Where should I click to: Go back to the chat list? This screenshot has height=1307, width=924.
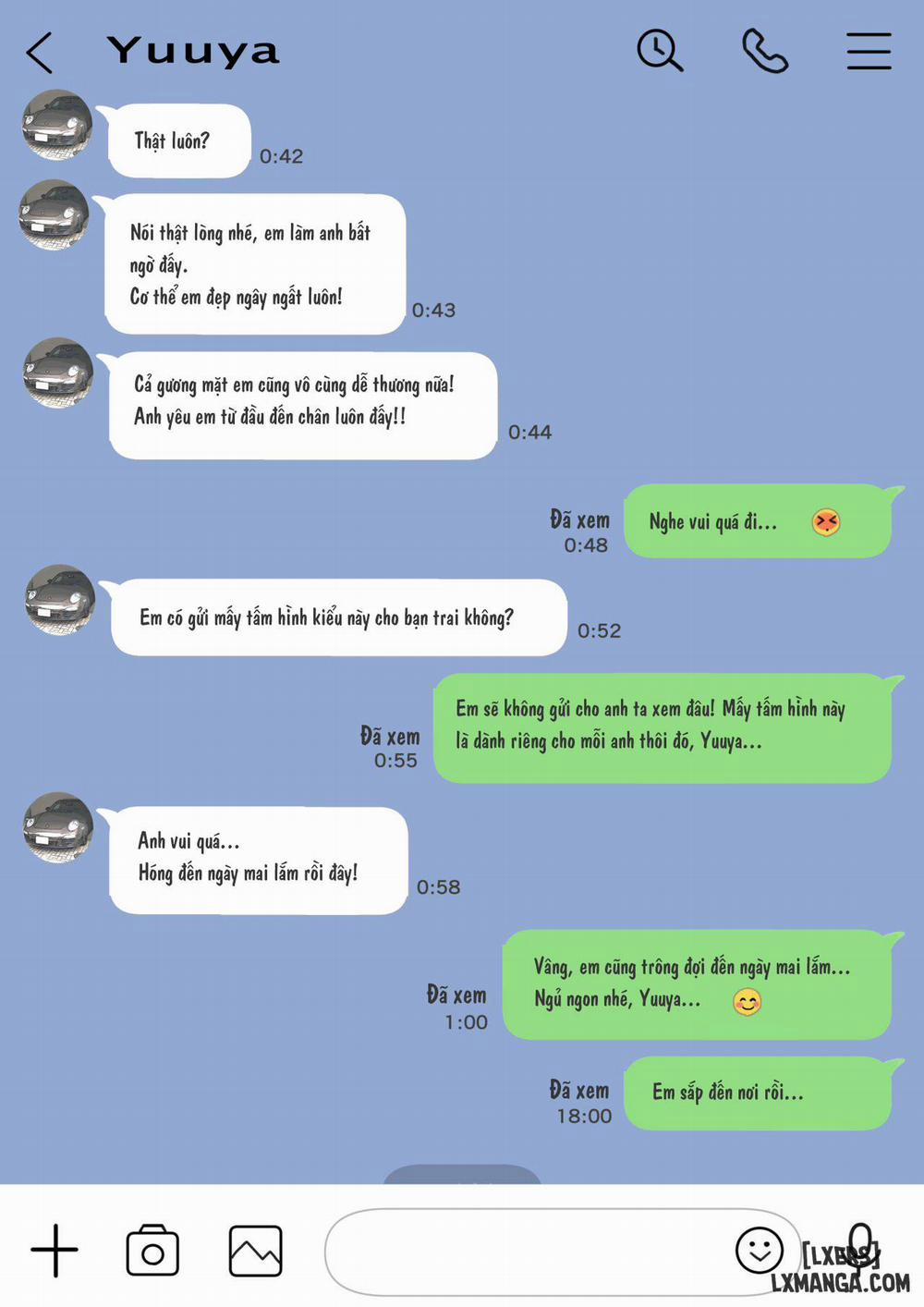point(37,53)
